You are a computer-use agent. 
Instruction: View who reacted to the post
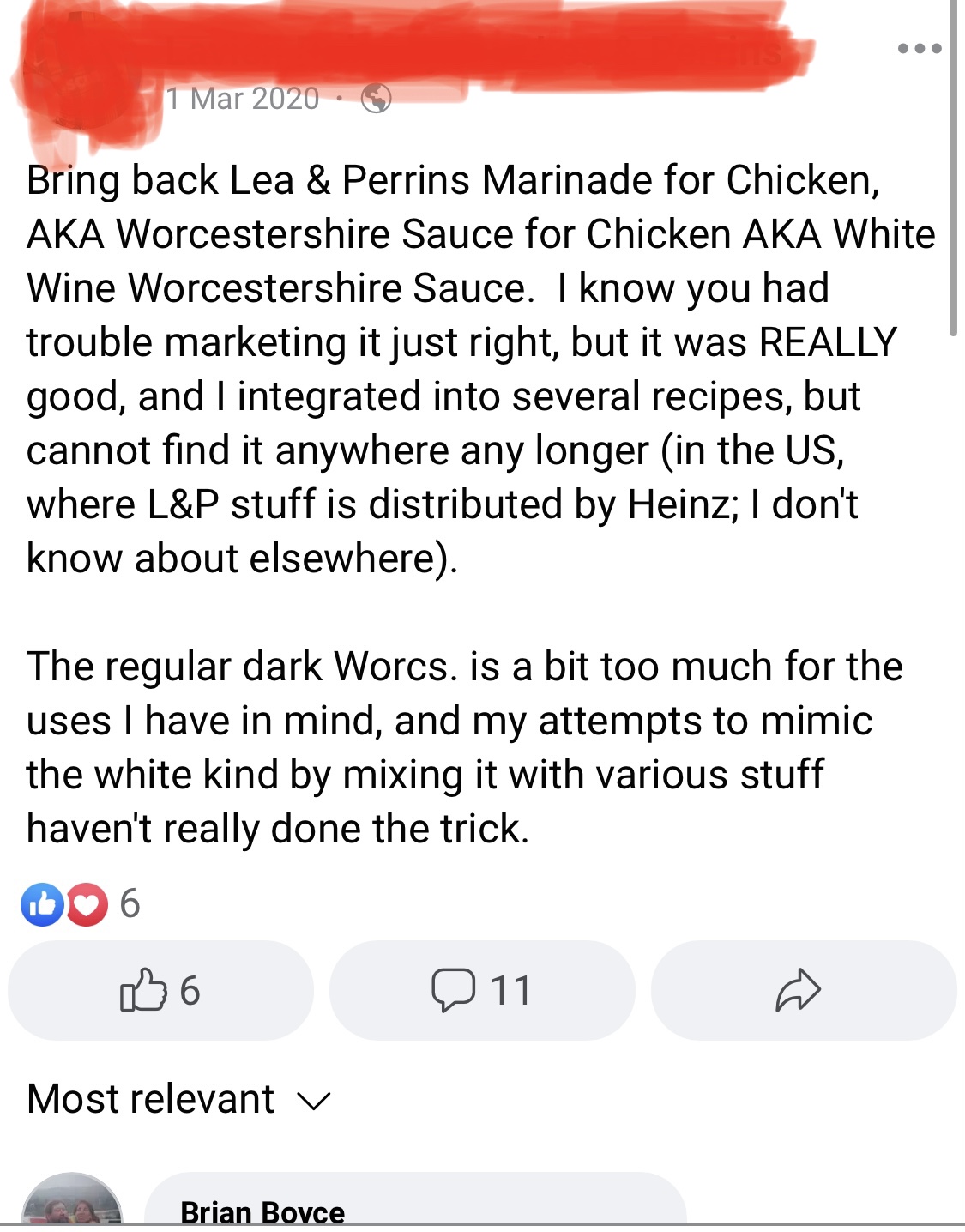(81, 903)
